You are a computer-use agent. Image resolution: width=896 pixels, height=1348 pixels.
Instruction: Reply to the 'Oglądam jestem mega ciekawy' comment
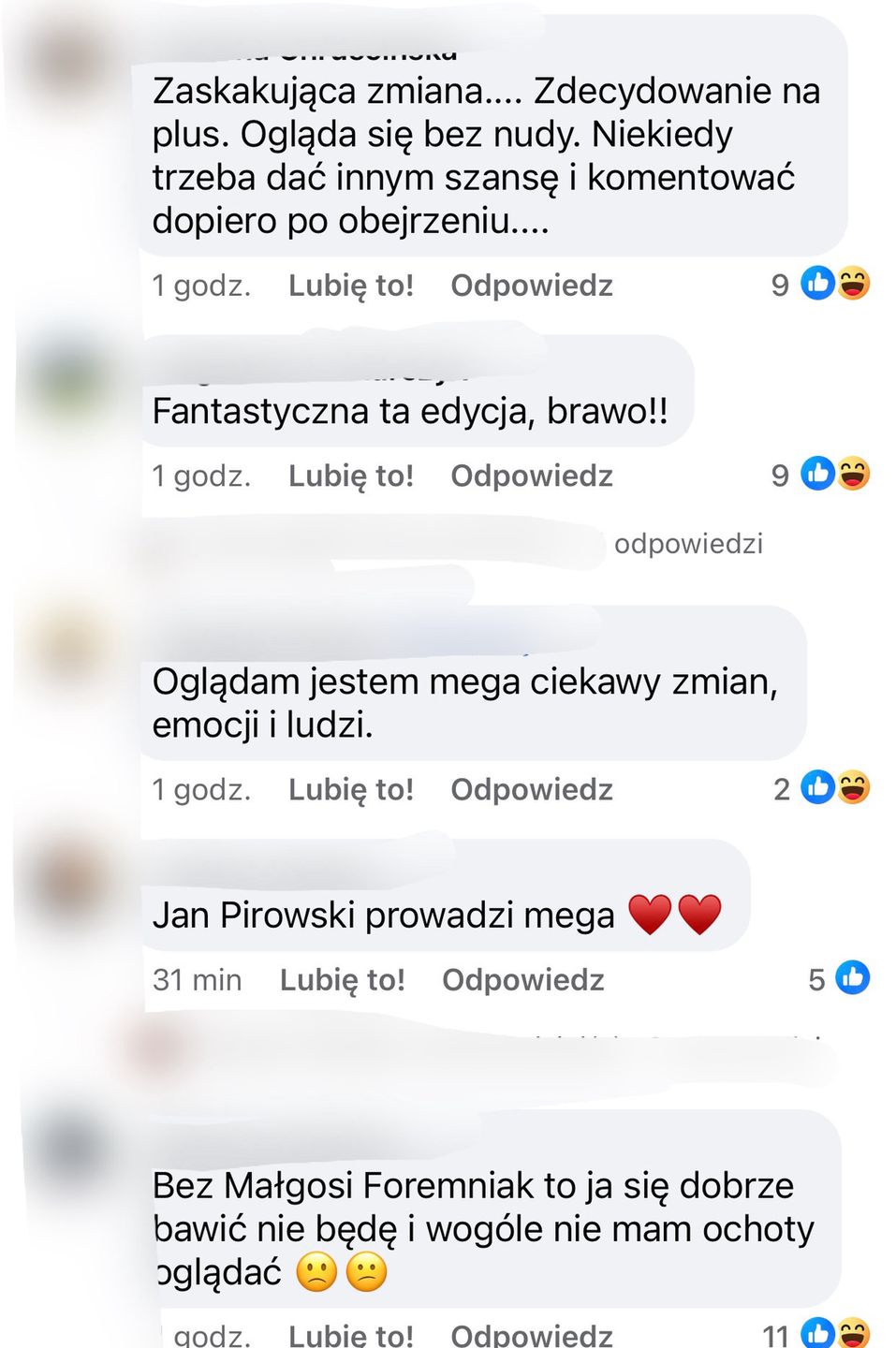tap(531, 789)
